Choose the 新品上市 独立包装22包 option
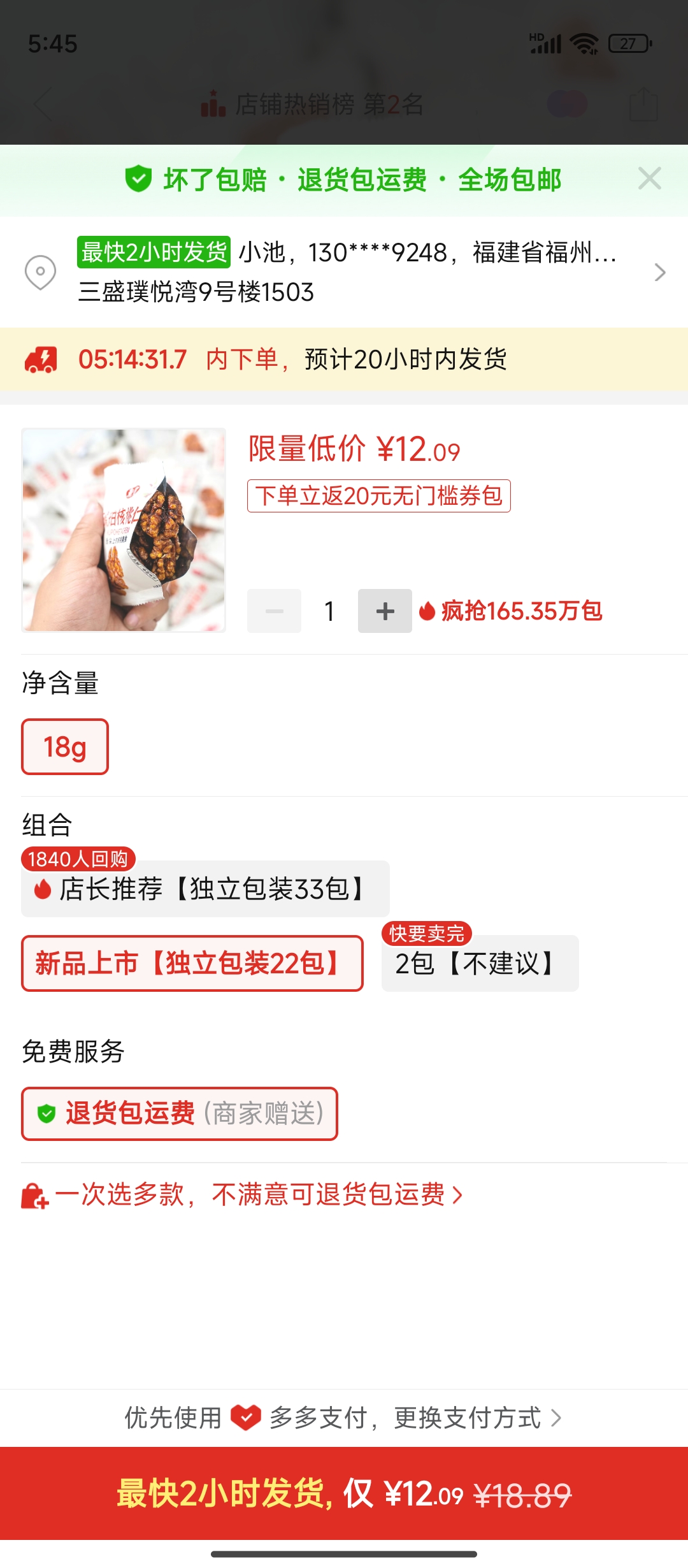The image size is (688, 1568). pos(192,964)
